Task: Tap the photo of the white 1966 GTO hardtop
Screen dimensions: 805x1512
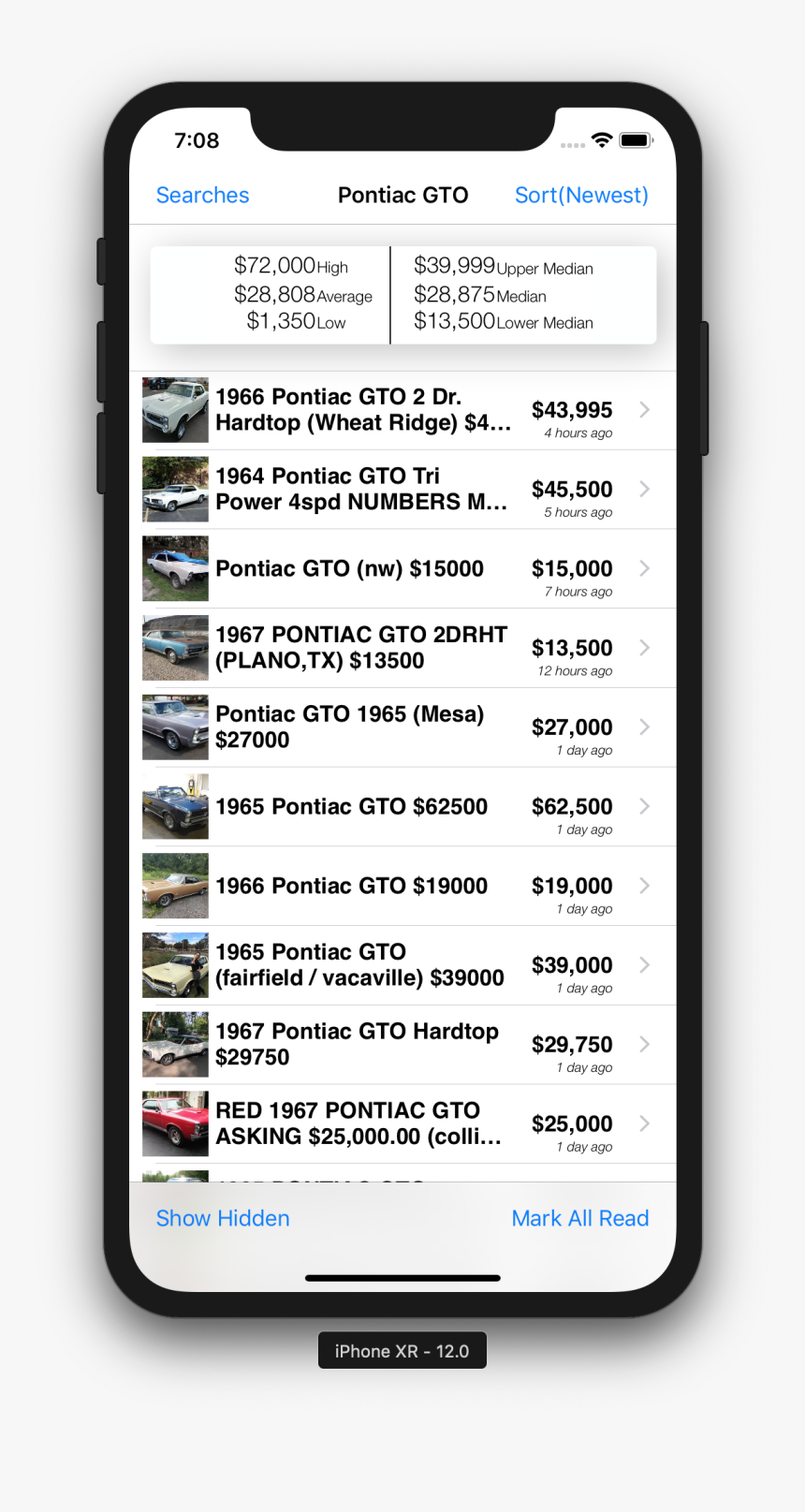Action: (175, 409)
